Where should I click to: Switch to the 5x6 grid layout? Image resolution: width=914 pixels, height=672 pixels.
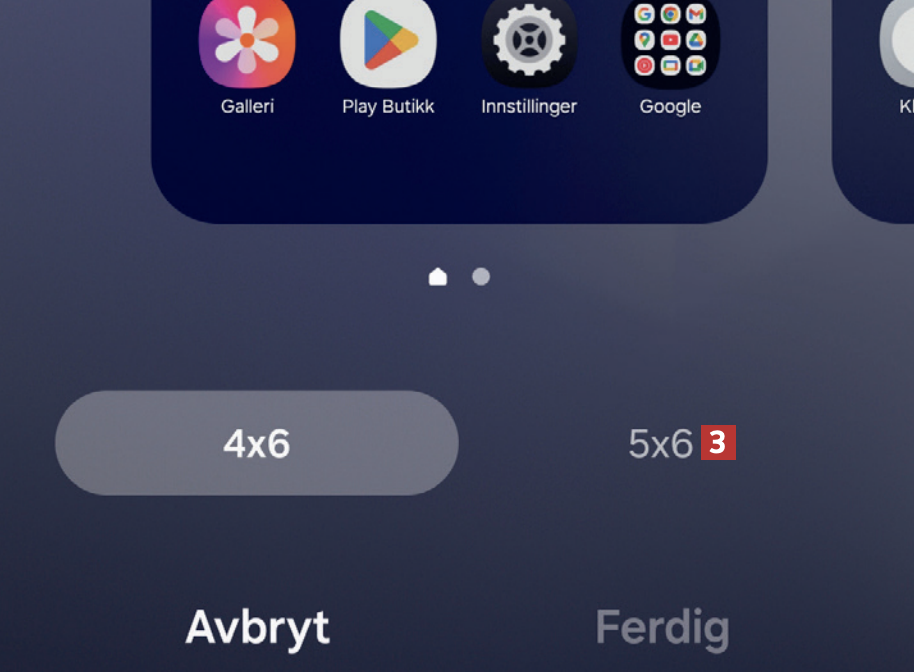(x=661, y=443)
